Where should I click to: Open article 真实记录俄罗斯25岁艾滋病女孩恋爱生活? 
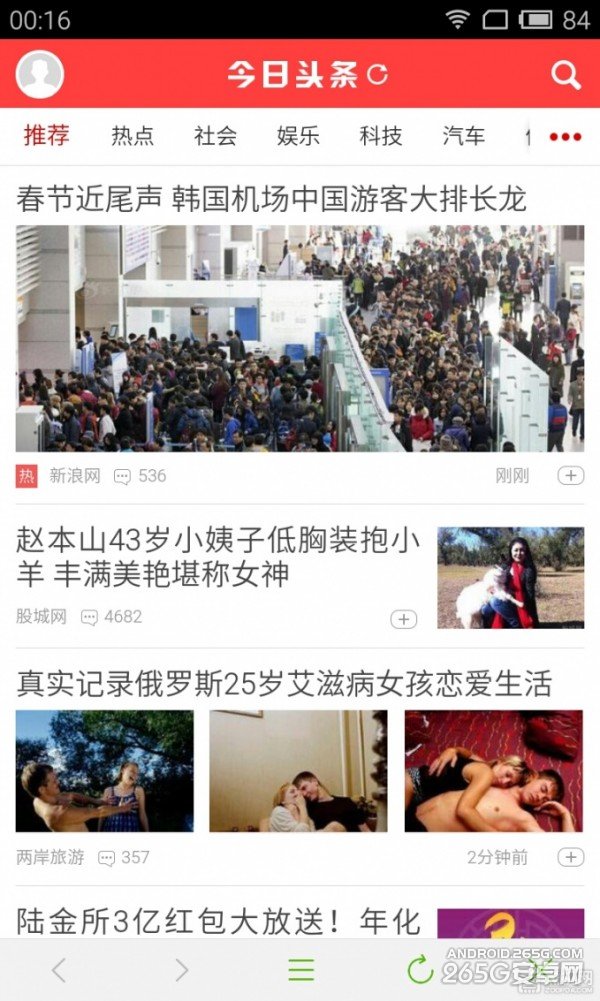pyautogui.click(x=284, y=684)
